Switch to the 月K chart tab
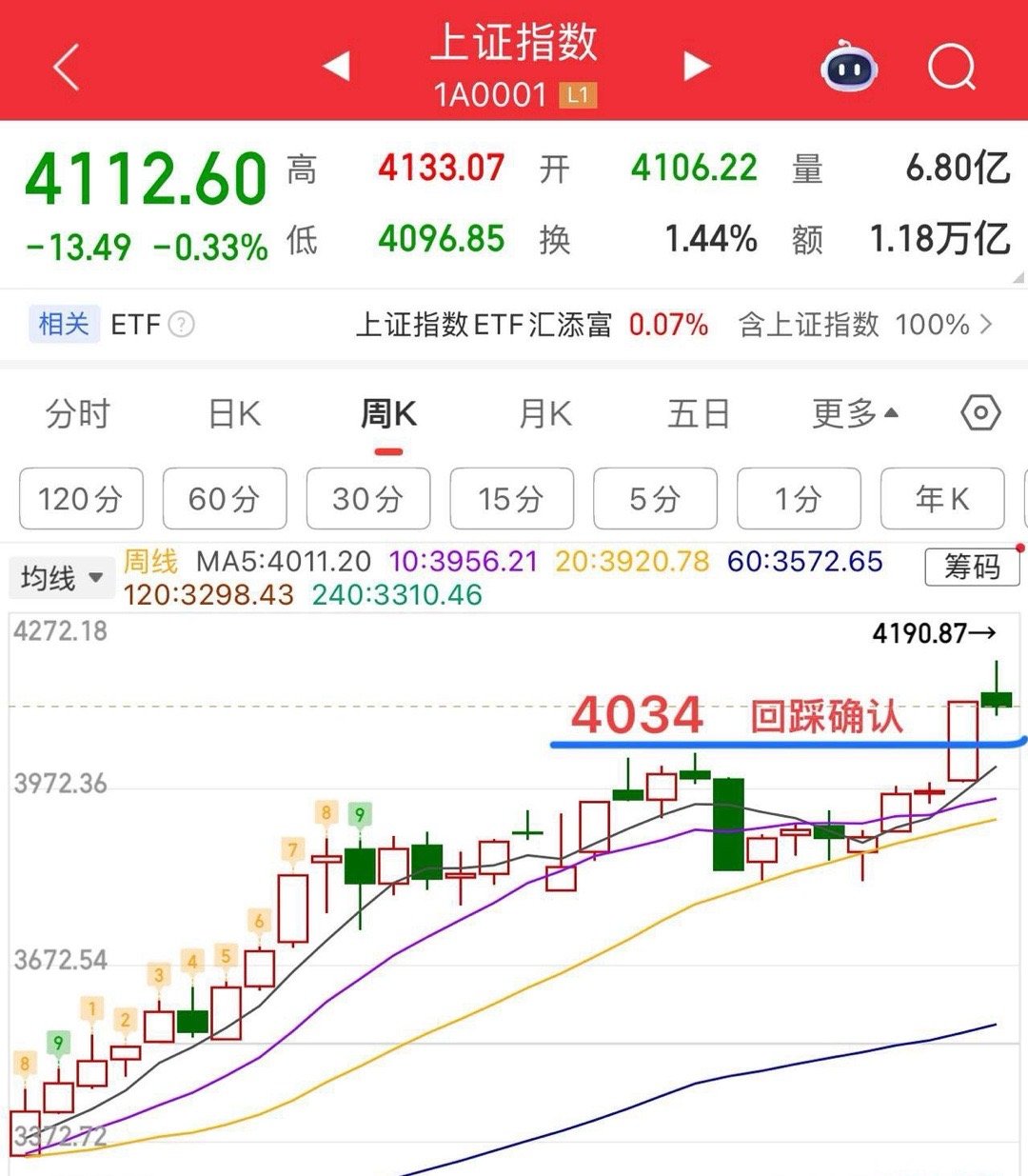 point(544,414)
